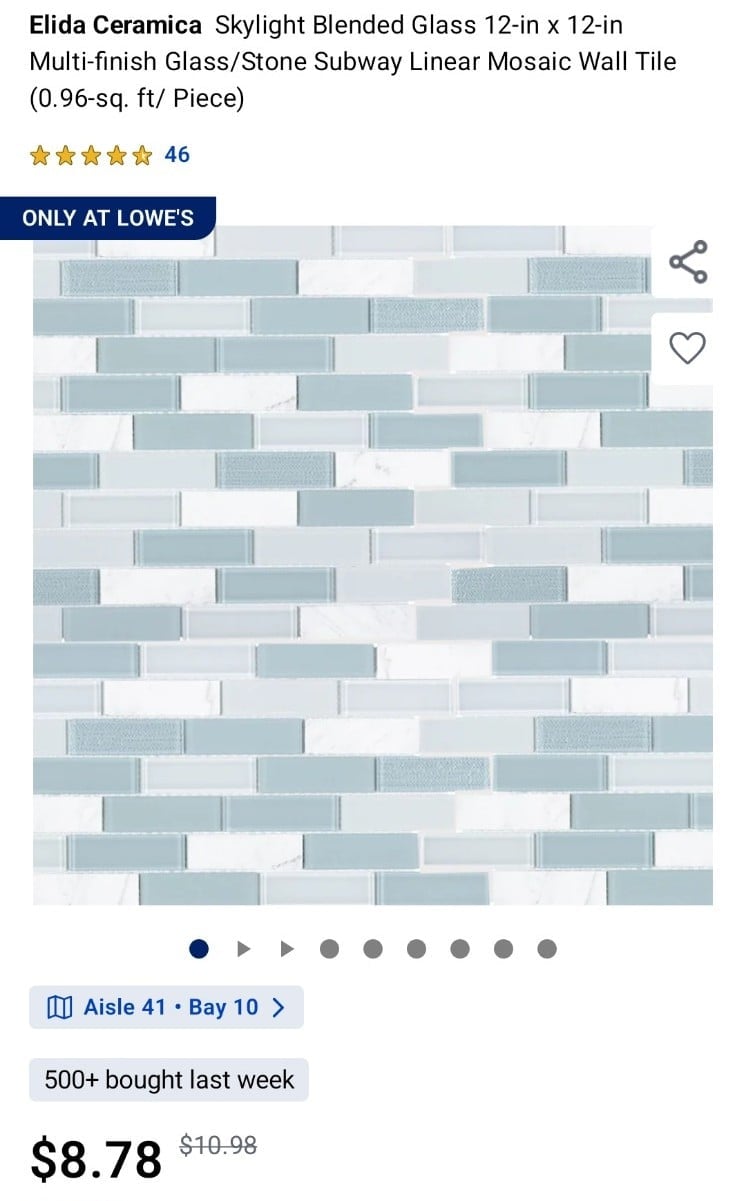Open Aisle 41 Bay 10 store location
746x1201 pixels.
point(166,1007)
